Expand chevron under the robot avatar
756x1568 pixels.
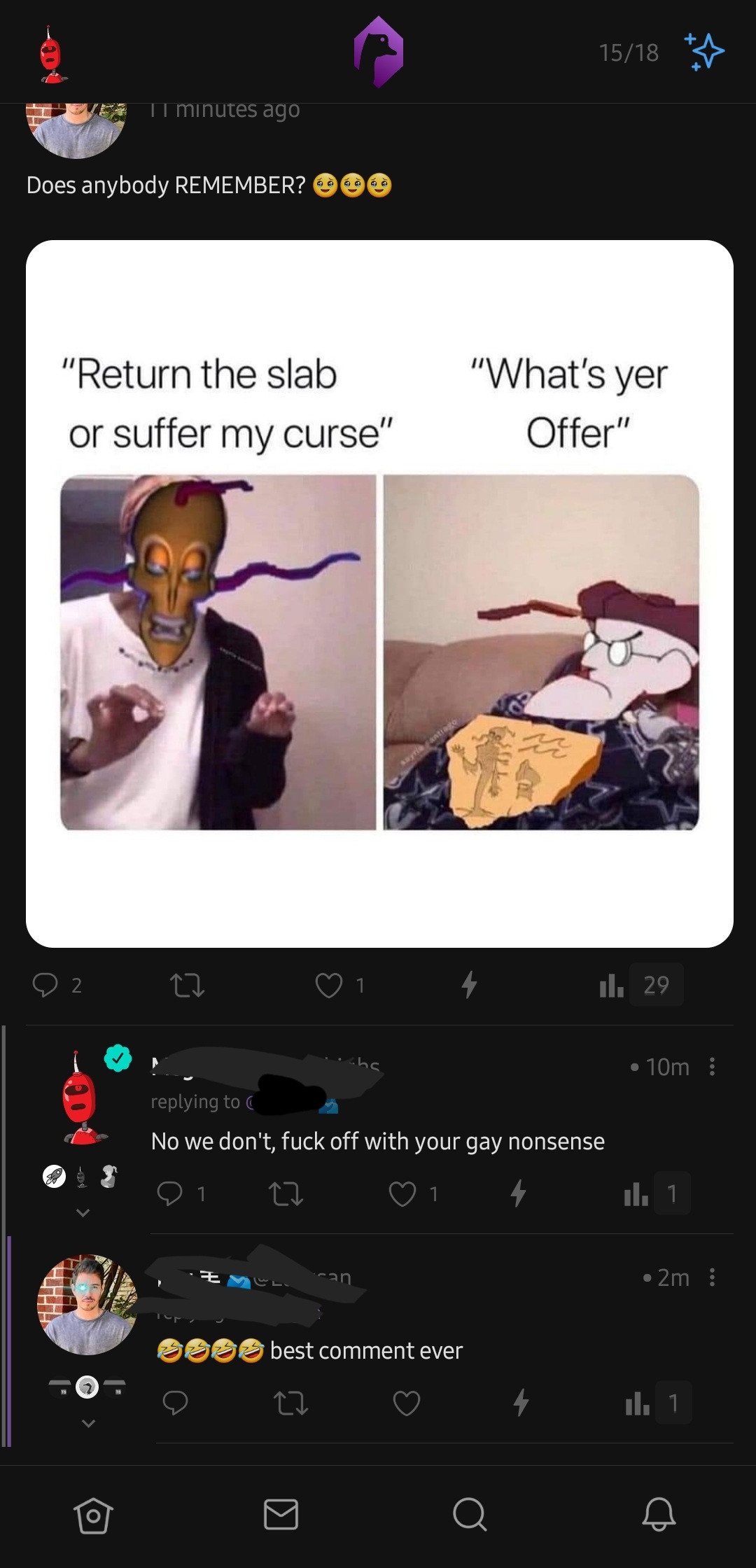click(x=83, y=1212)
